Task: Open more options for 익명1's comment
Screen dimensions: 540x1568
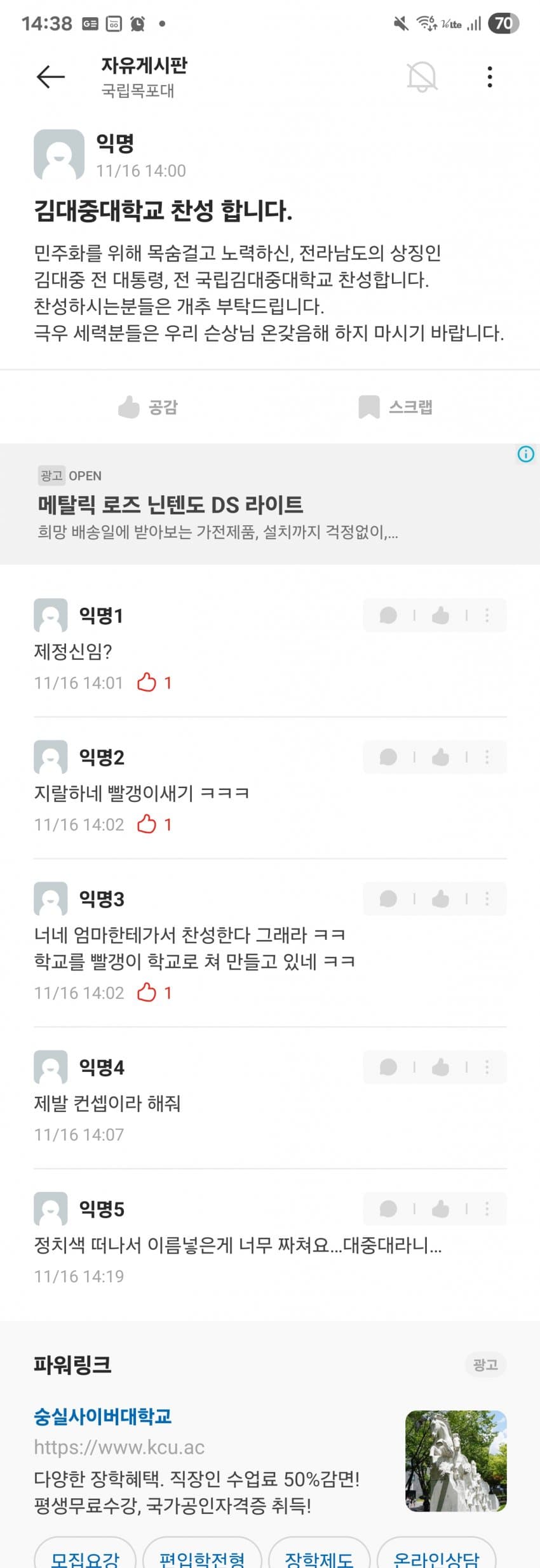Action: pyautogui.click(x=487, y=615)
